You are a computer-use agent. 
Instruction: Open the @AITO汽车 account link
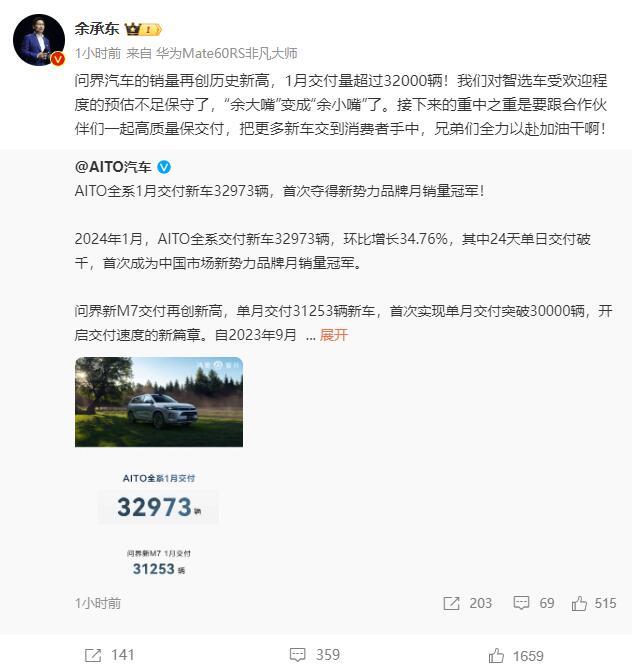(x=113, y=166)
